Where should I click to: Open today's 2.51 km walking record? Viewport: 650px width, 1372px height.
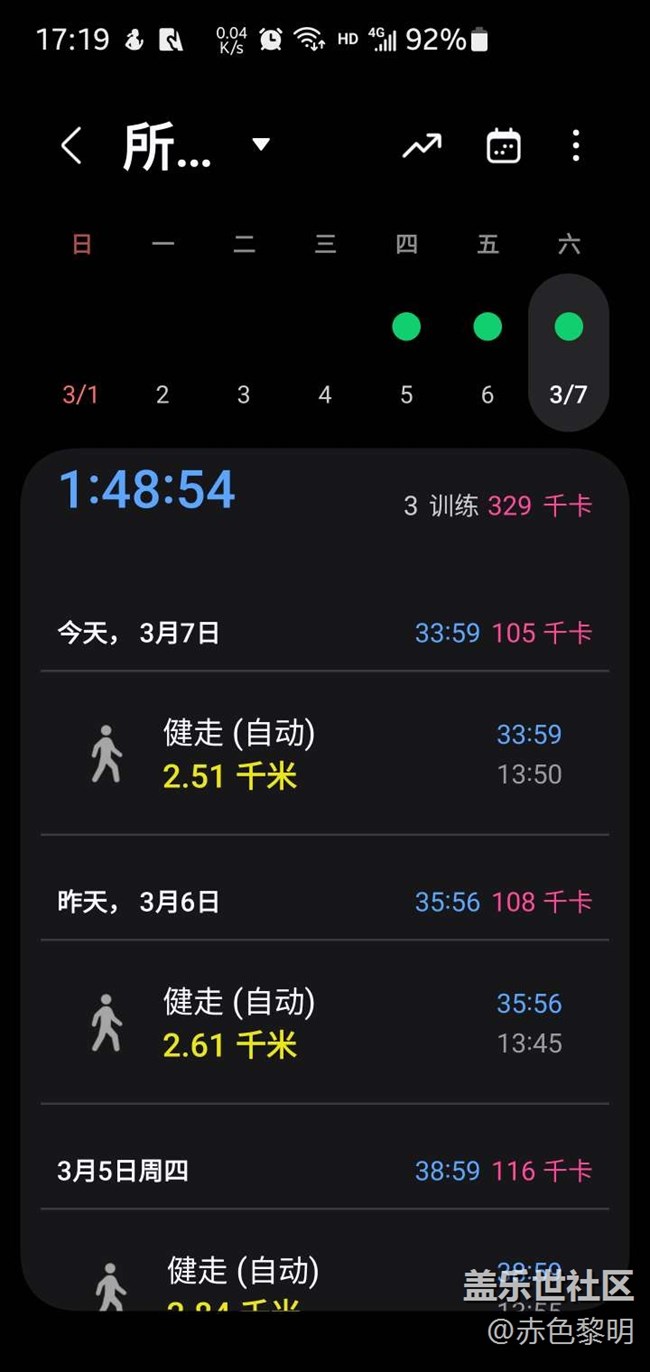pyautogui.click(x=324, y=754)
